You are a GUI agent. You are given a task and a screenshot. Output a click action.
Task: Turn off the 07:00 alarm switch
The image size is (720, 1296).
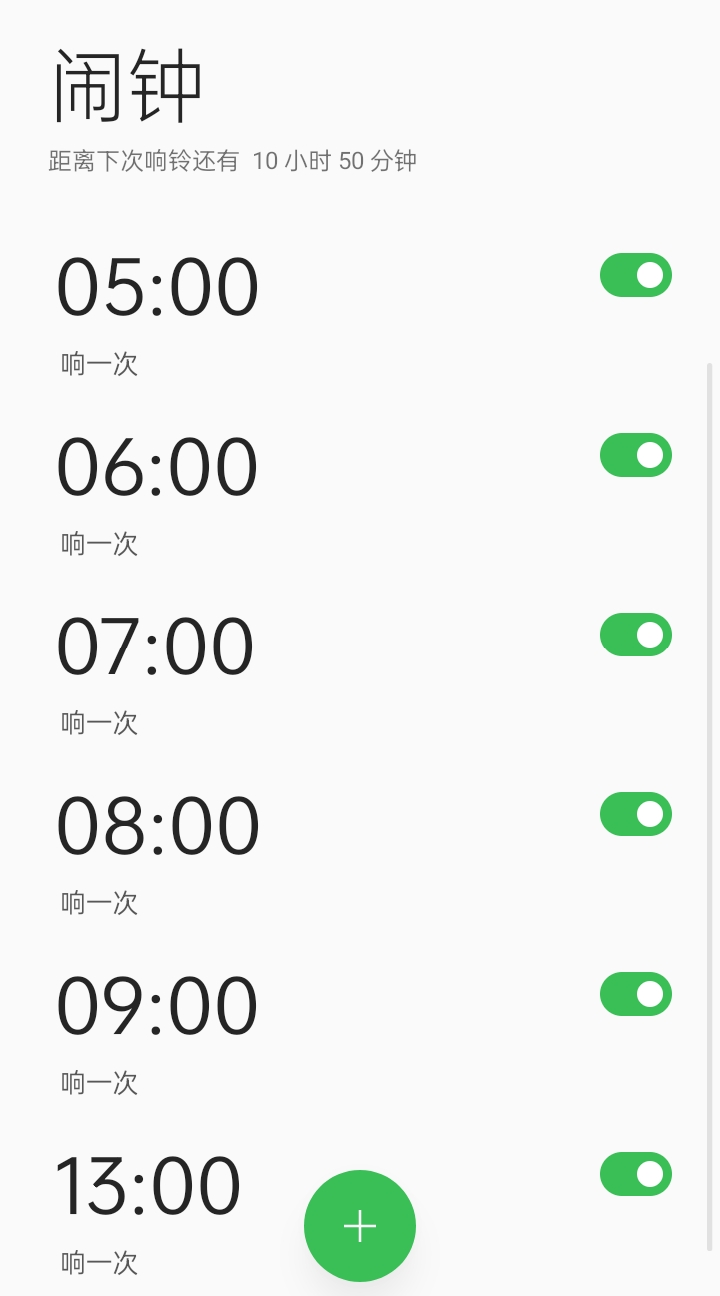coord(636,634)
